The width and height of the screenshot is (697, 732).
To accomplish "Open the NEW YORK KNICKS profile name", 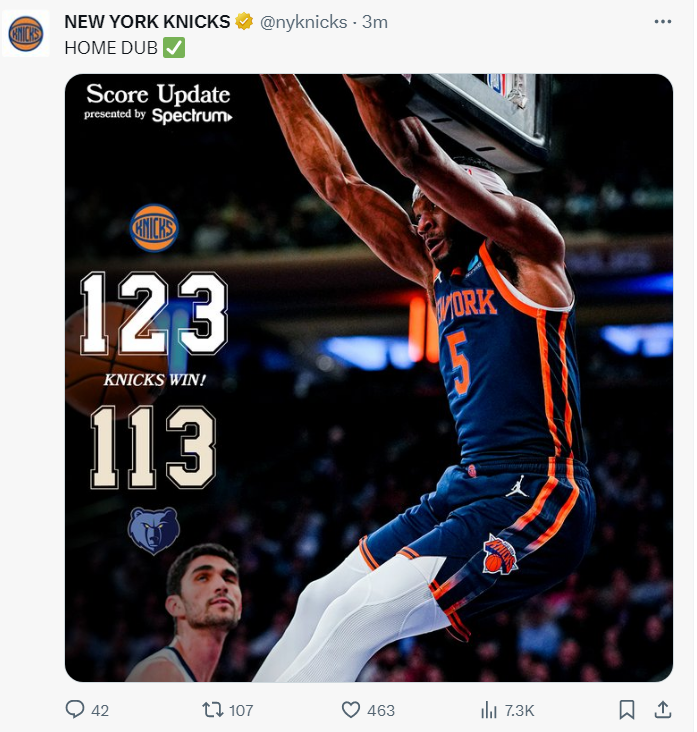I will pyautogui.click(x=146, y=22).
